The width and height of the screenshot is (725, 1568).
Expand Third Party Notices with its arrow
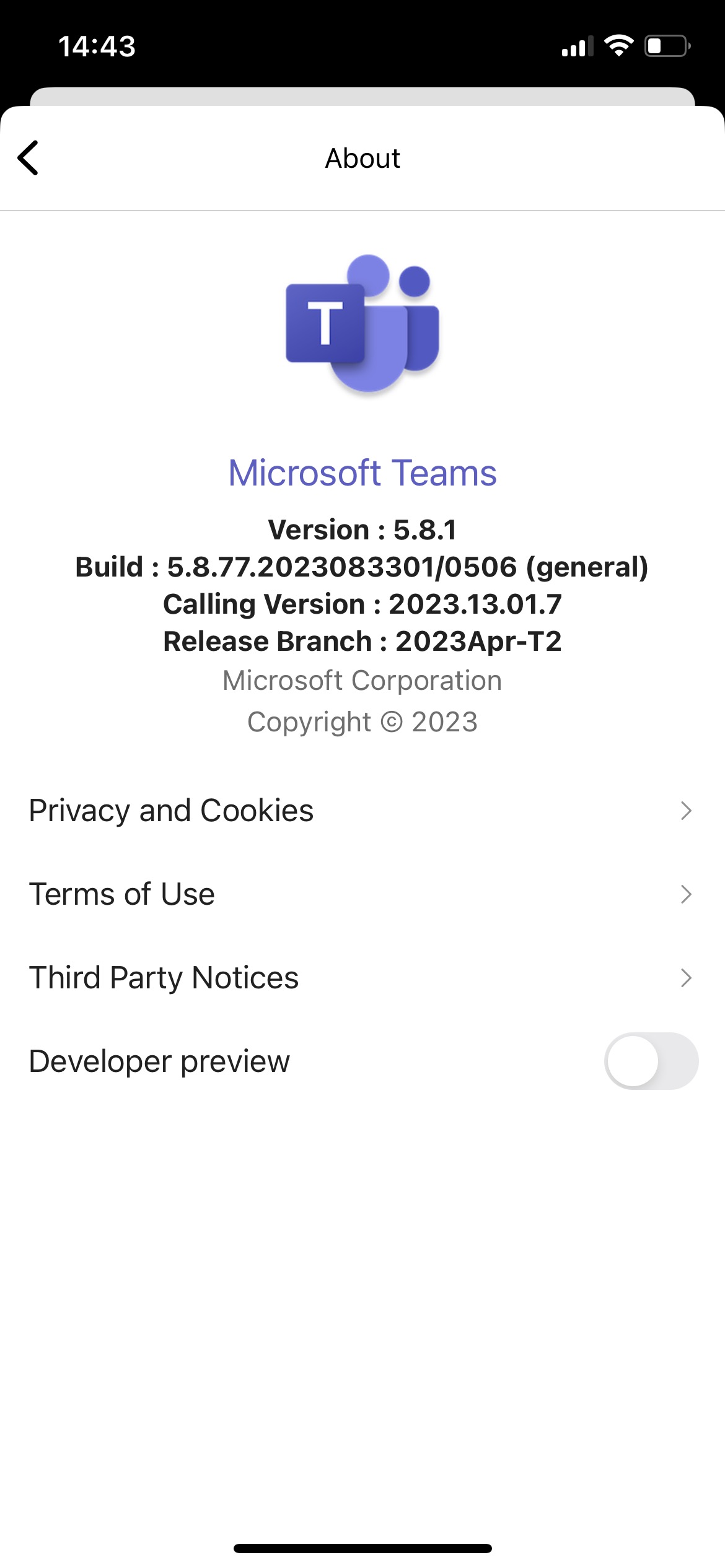685,978
